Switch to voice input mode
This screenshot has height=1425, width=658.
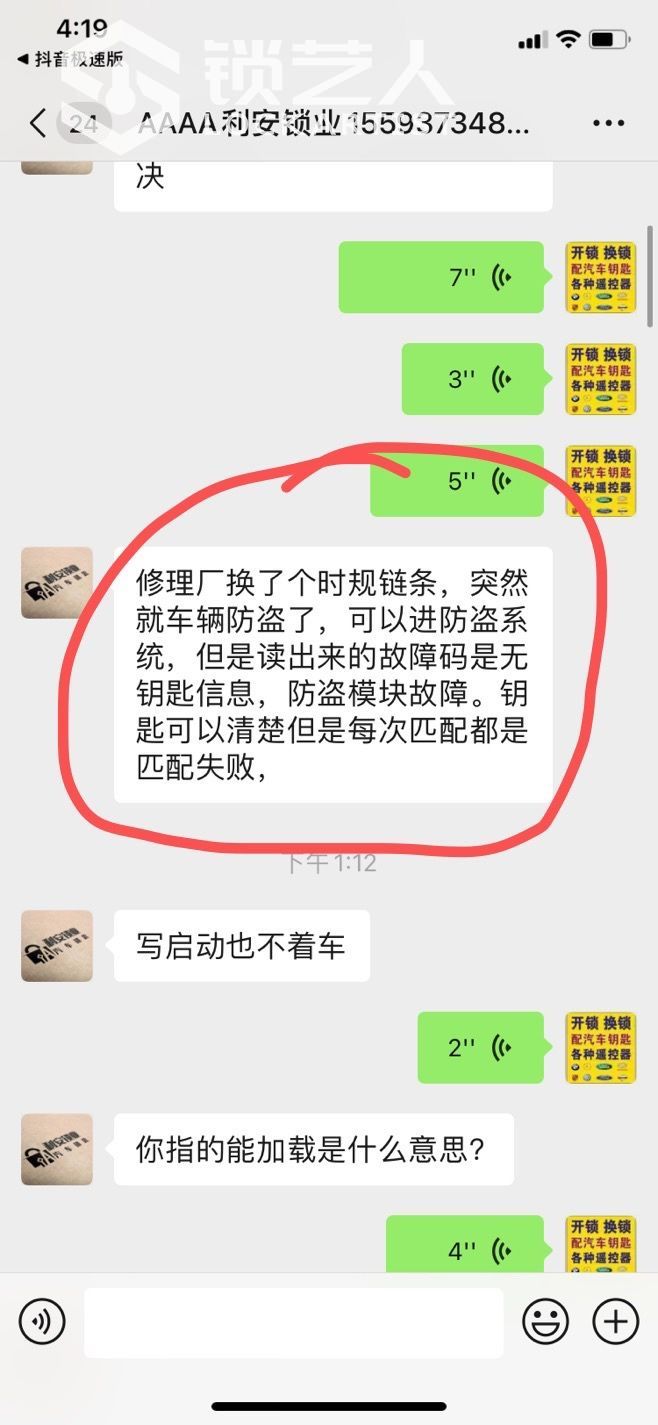pyautogui.click(x=41, y=1322)
